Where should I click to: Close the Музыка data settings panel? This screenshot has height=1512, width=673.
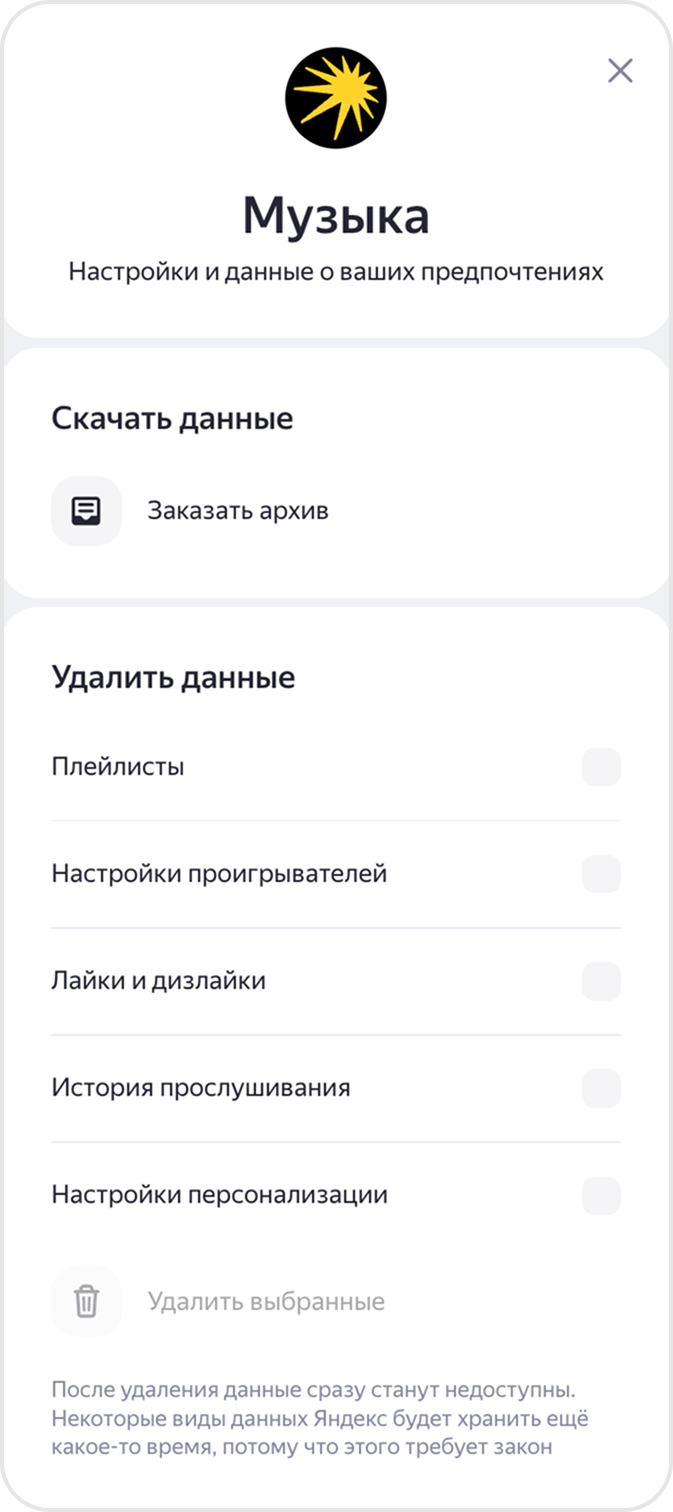(620, 70)
